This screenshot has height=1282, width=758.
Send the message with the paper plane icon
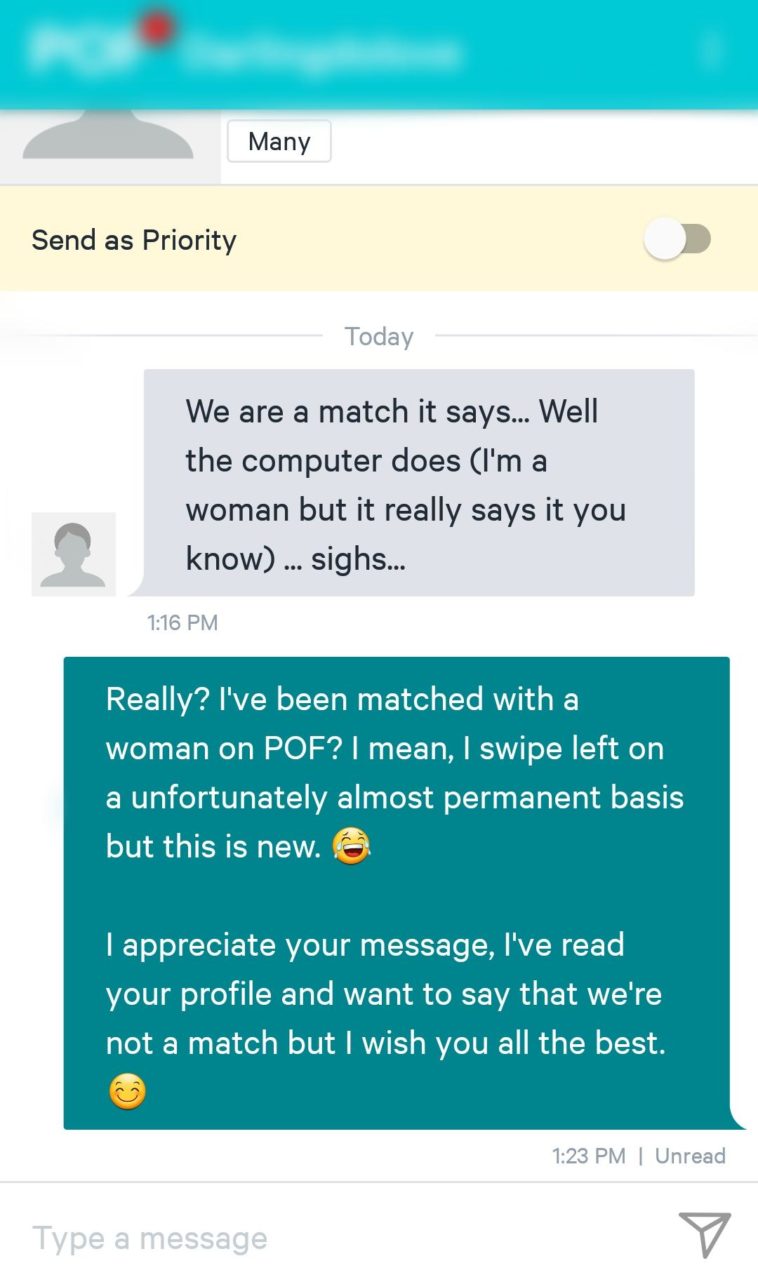[704, 1234]
